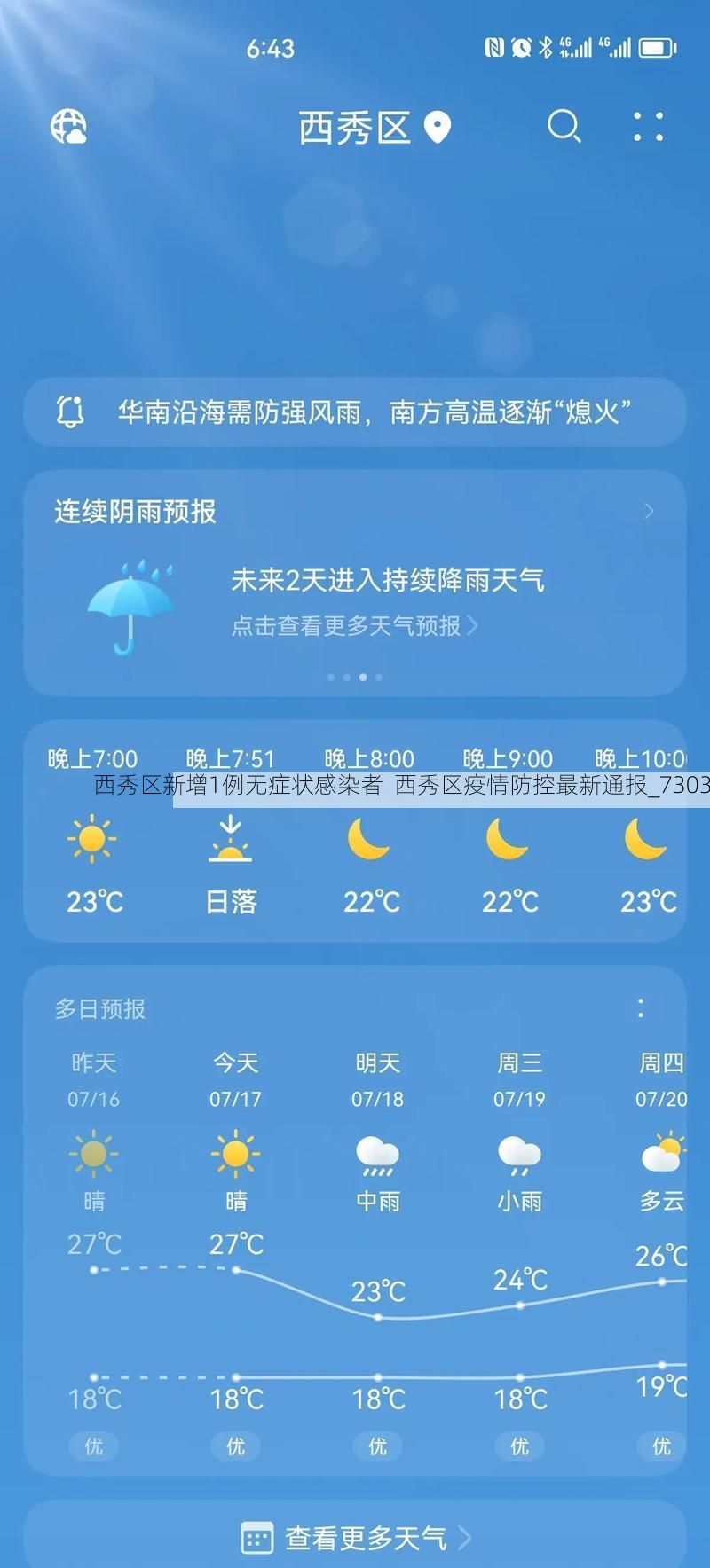
Task: Tap the 优 indicator under 明天
Action: pos(377,1446)
